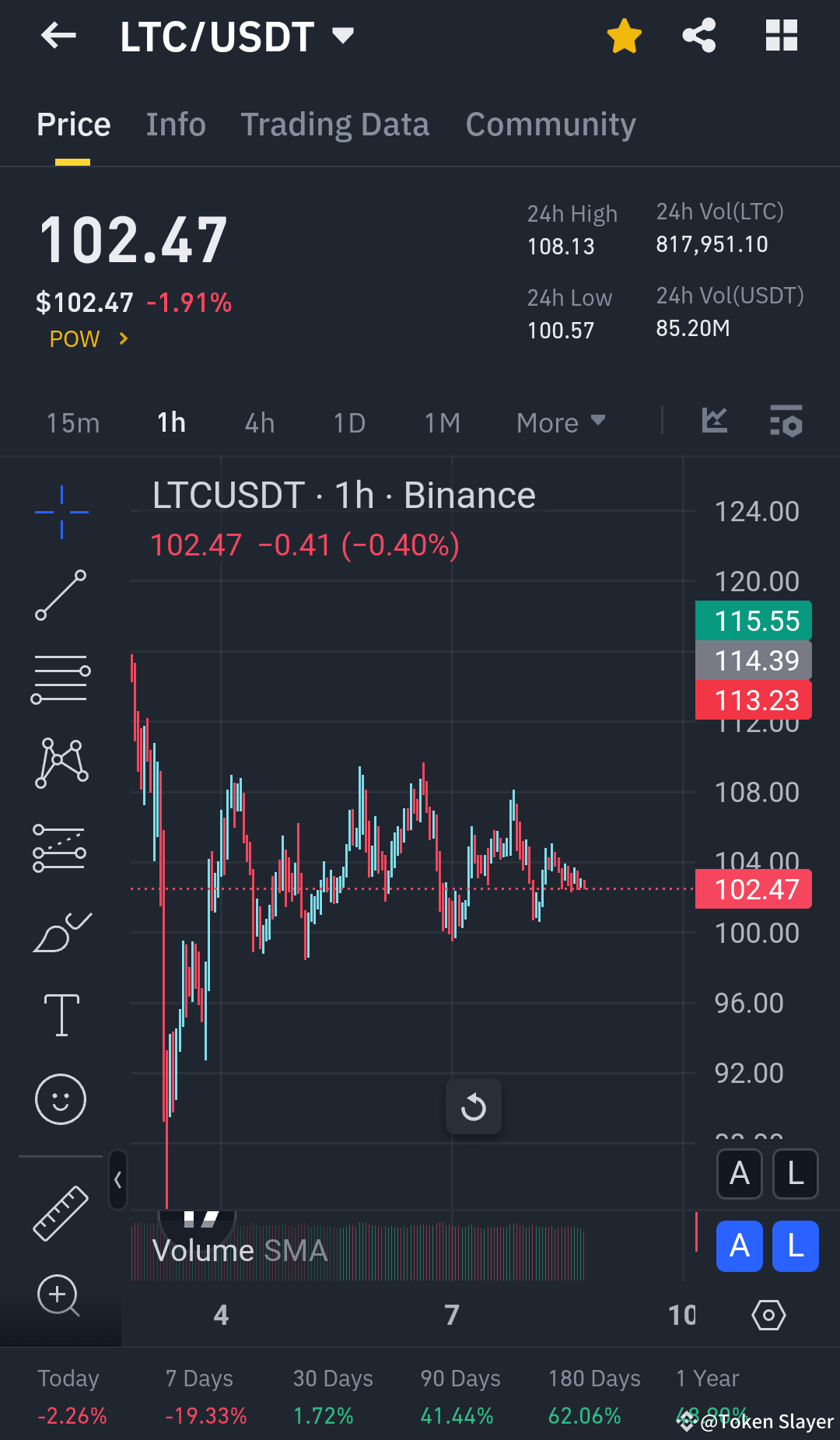Select the trend line drawing tool
Image resolution: width=840 pixels, height=1440 pixels.
(61, 595)
